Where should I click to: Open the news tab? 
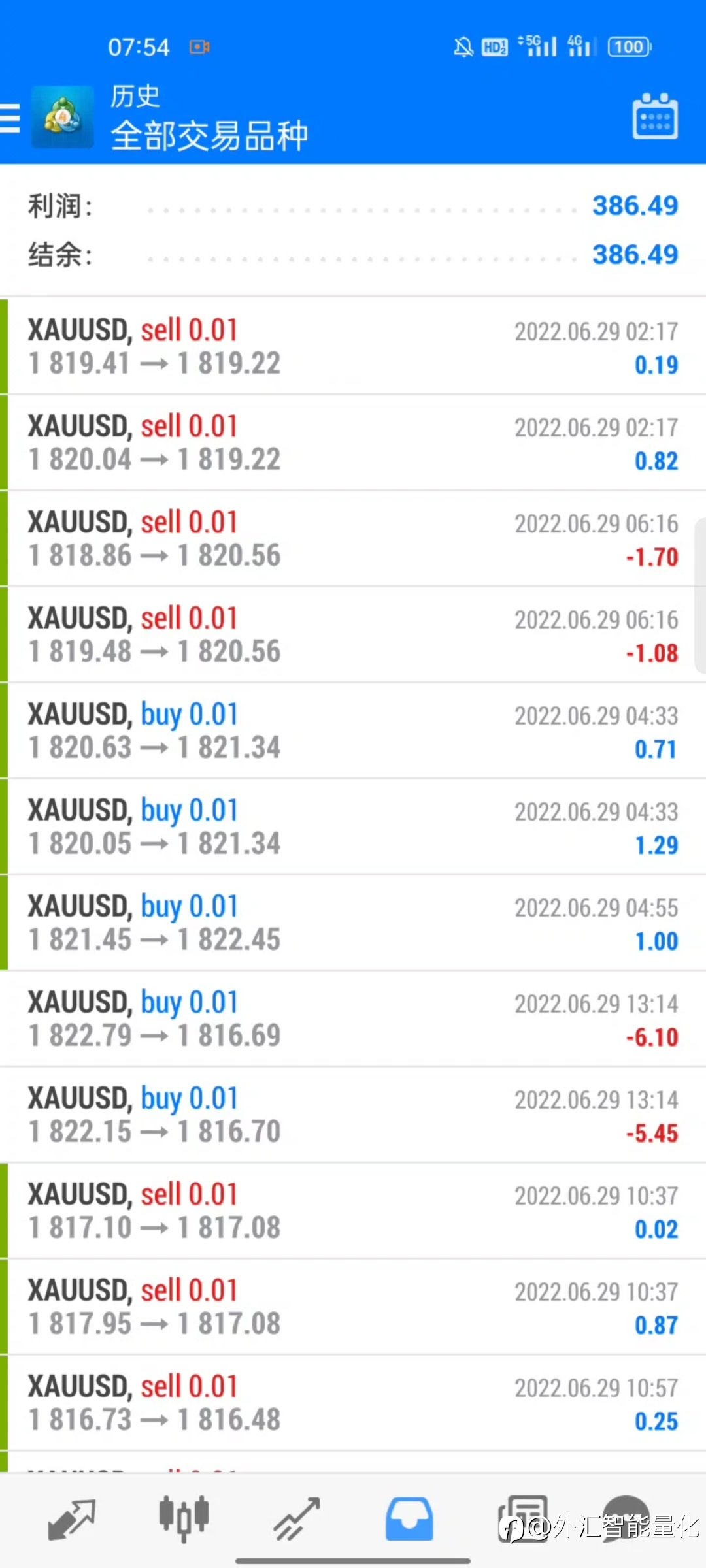(522, 1520)
